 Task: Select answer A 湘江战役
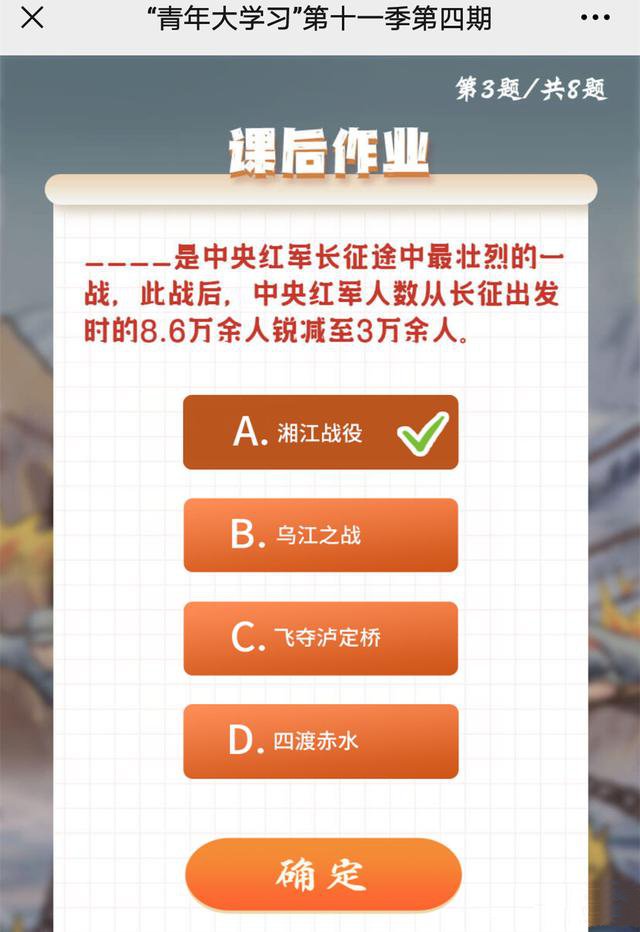click(x=320, y=432)
